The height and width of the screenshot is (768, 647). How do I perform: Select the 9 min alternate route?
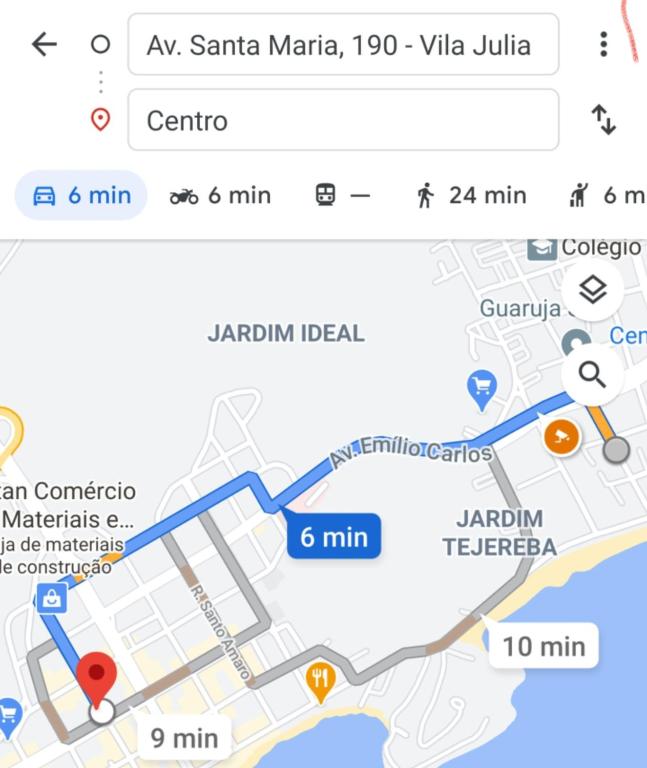point(184,739)
